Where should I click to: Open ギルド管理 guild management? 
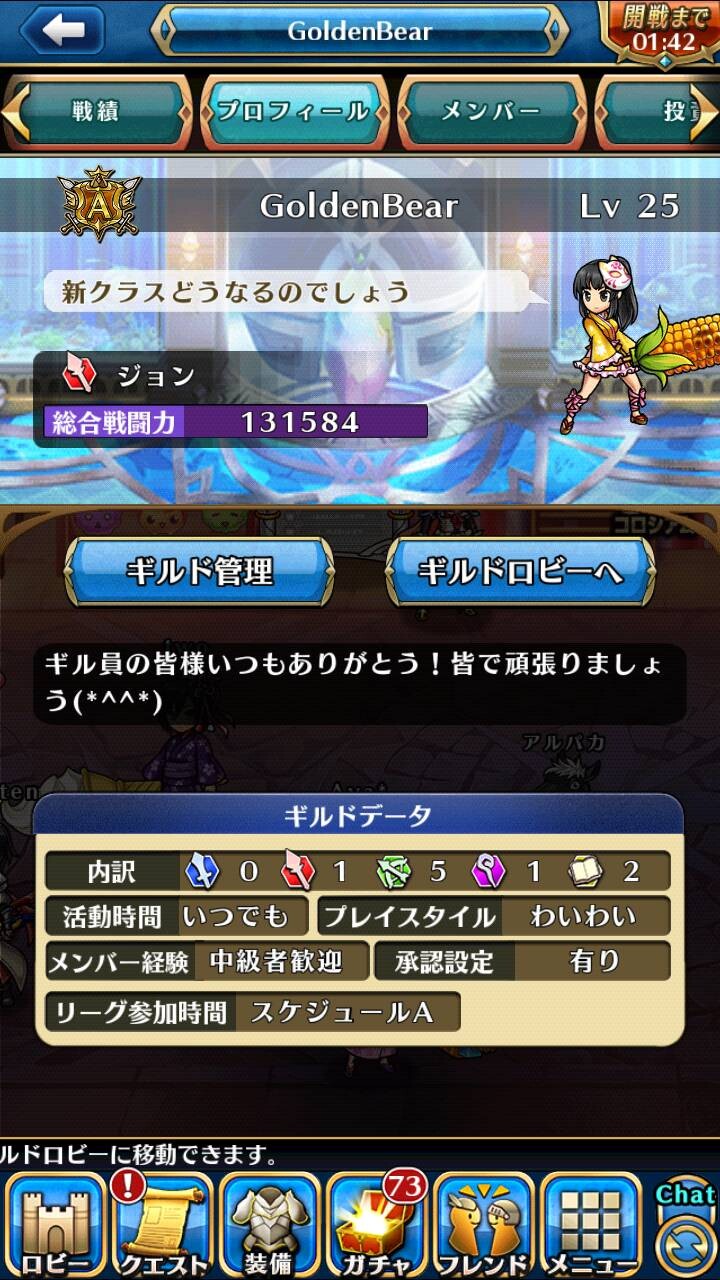pos(199,571)
